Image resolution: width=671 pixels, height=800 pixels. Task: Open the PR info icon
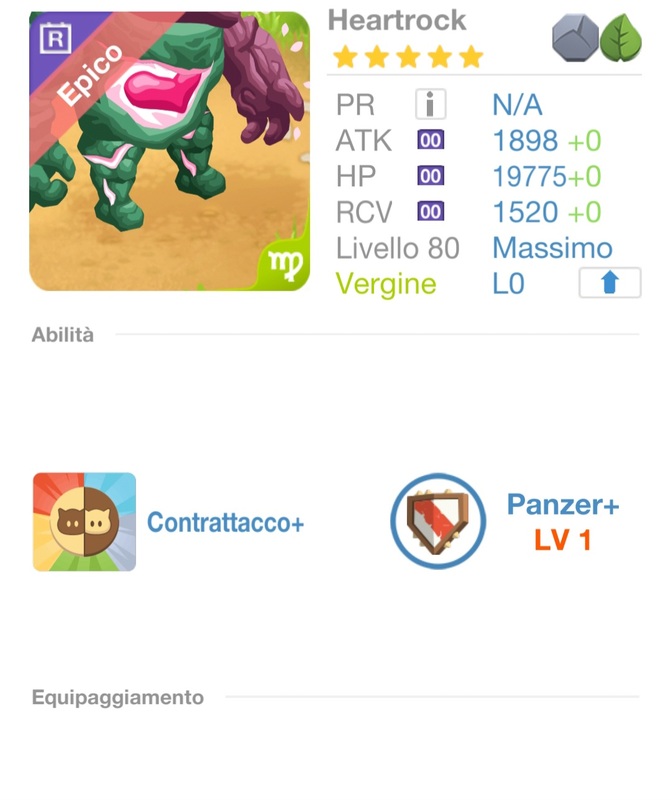430,104
